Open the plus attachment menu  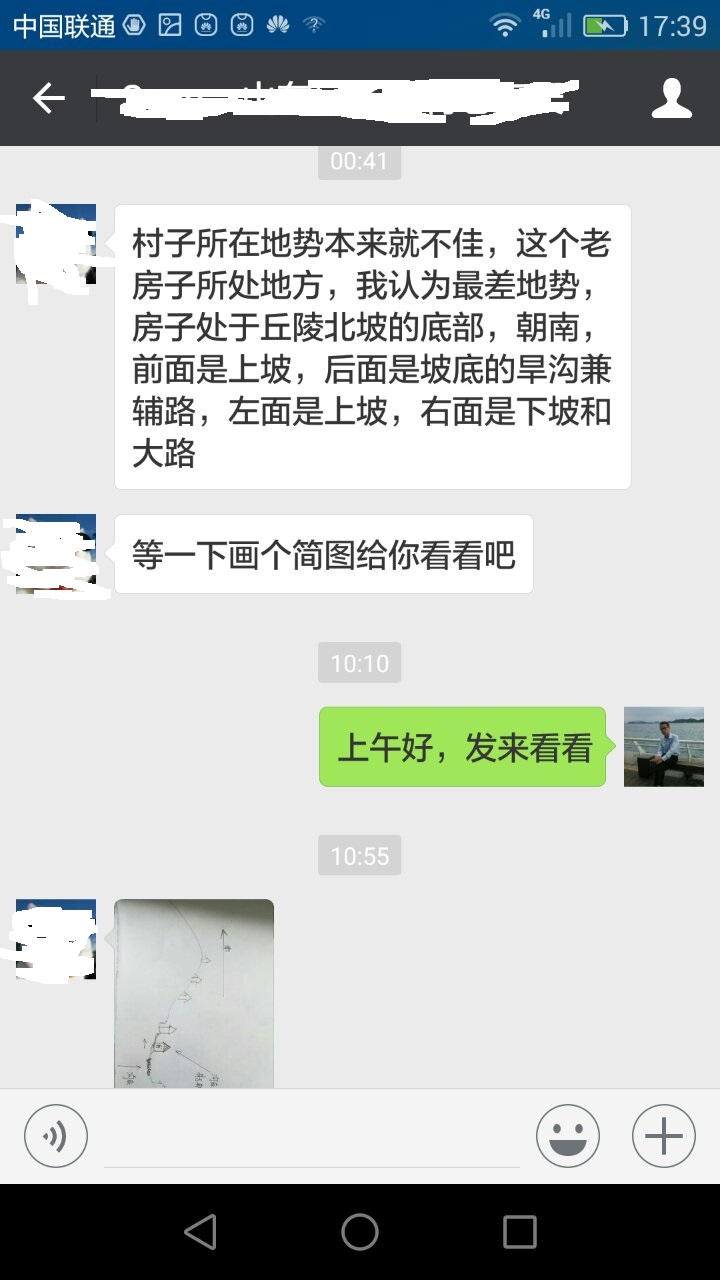(x=664, y=1136)
